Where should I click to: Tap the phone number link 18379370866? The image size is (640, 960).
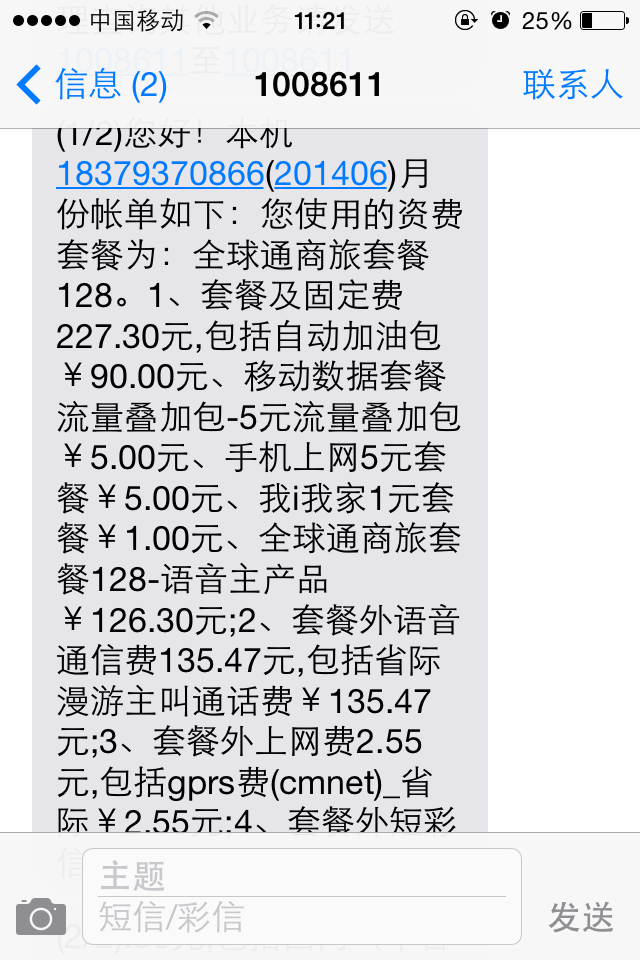coord(160,174)
